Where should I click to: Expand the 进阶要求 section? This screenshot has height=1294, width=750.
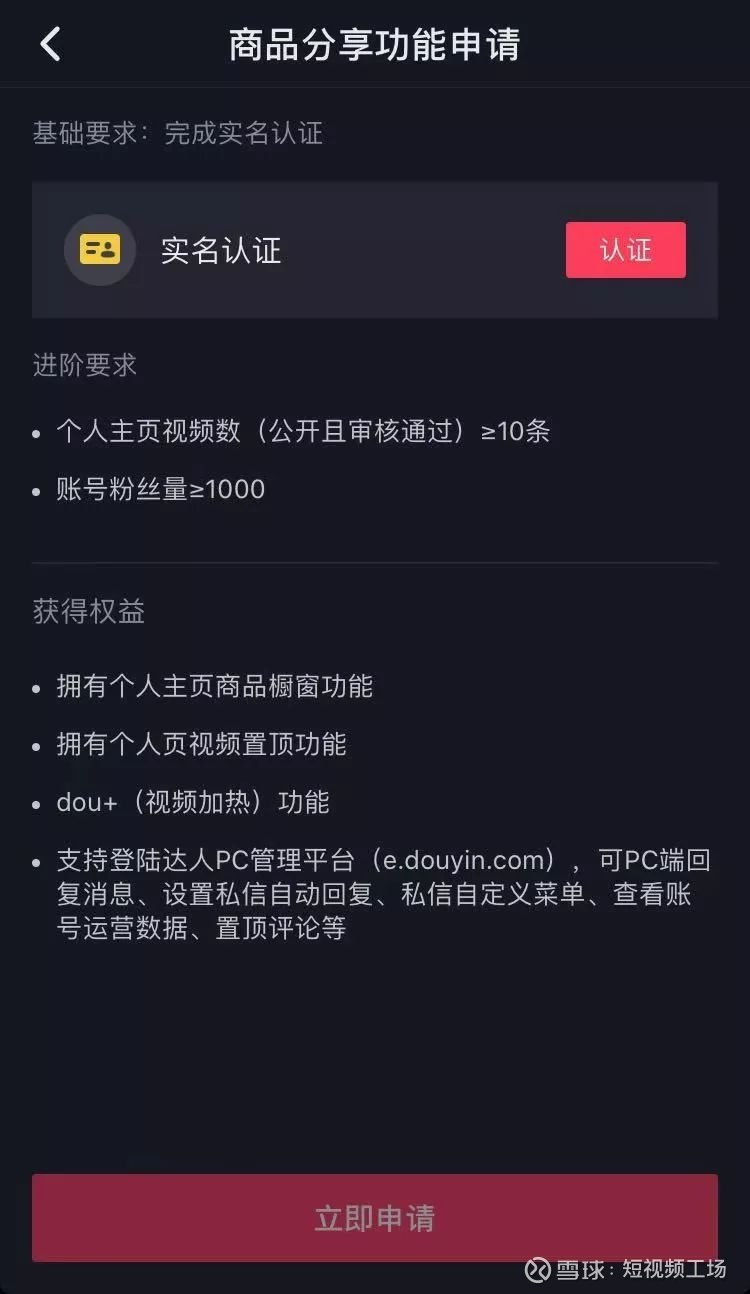click(x=85, y=366)
